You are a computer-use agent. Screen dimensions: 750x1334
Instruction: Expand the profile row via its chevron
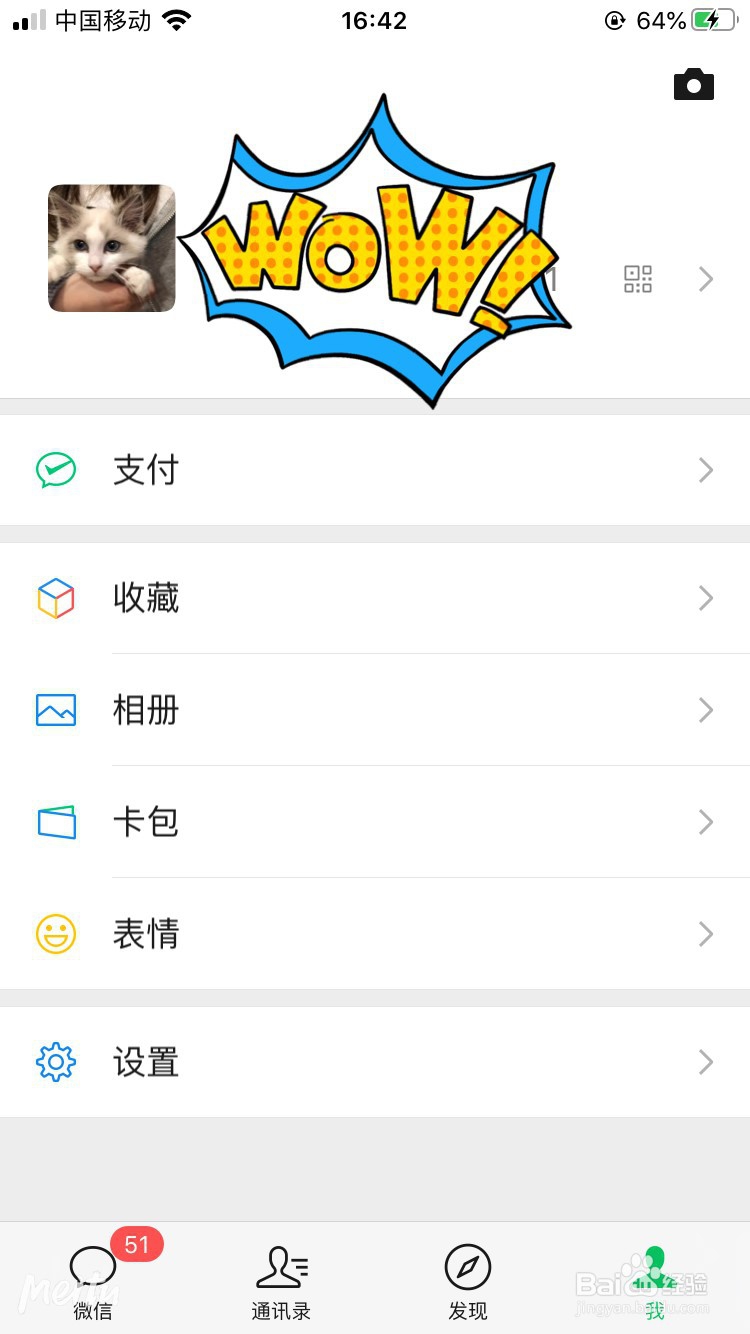coord(706,279)
